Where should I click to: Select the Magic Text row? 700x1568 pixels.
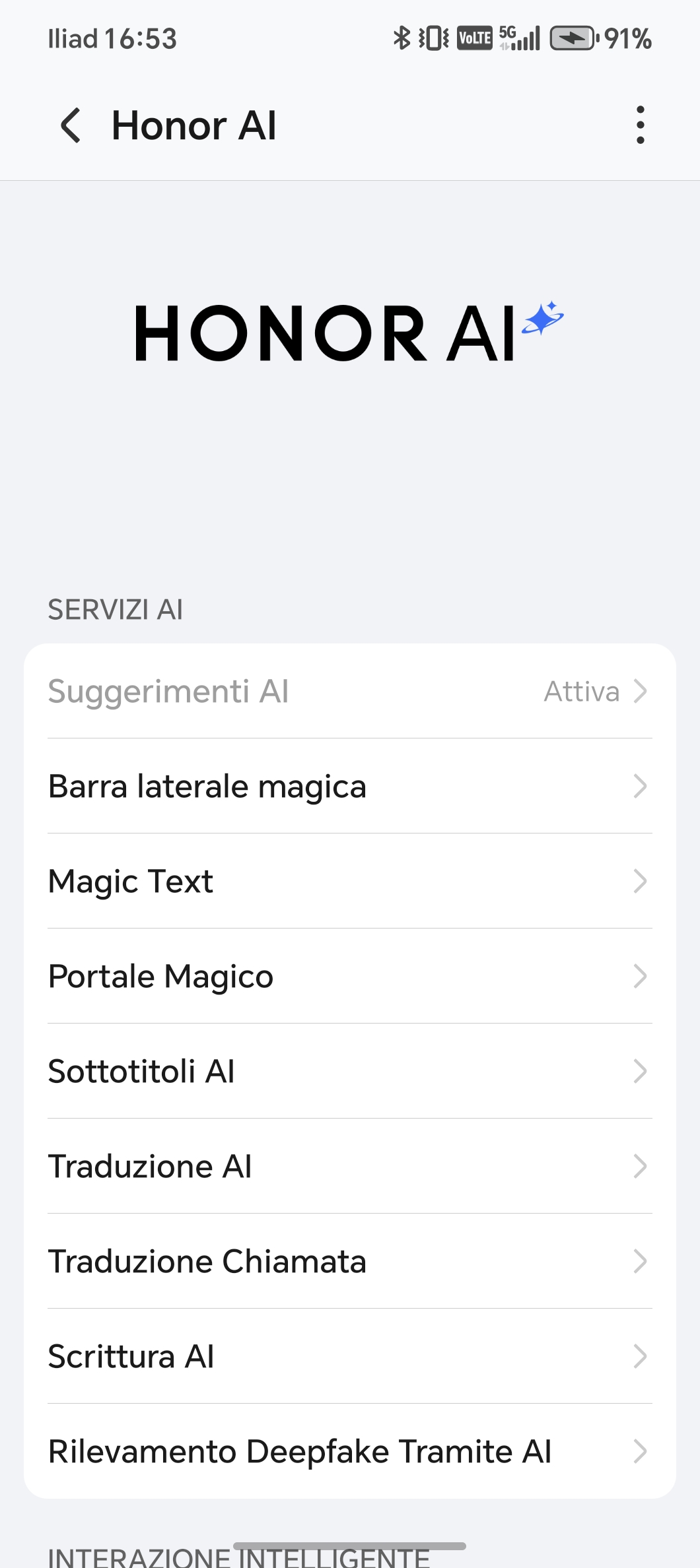coord(349,882)
